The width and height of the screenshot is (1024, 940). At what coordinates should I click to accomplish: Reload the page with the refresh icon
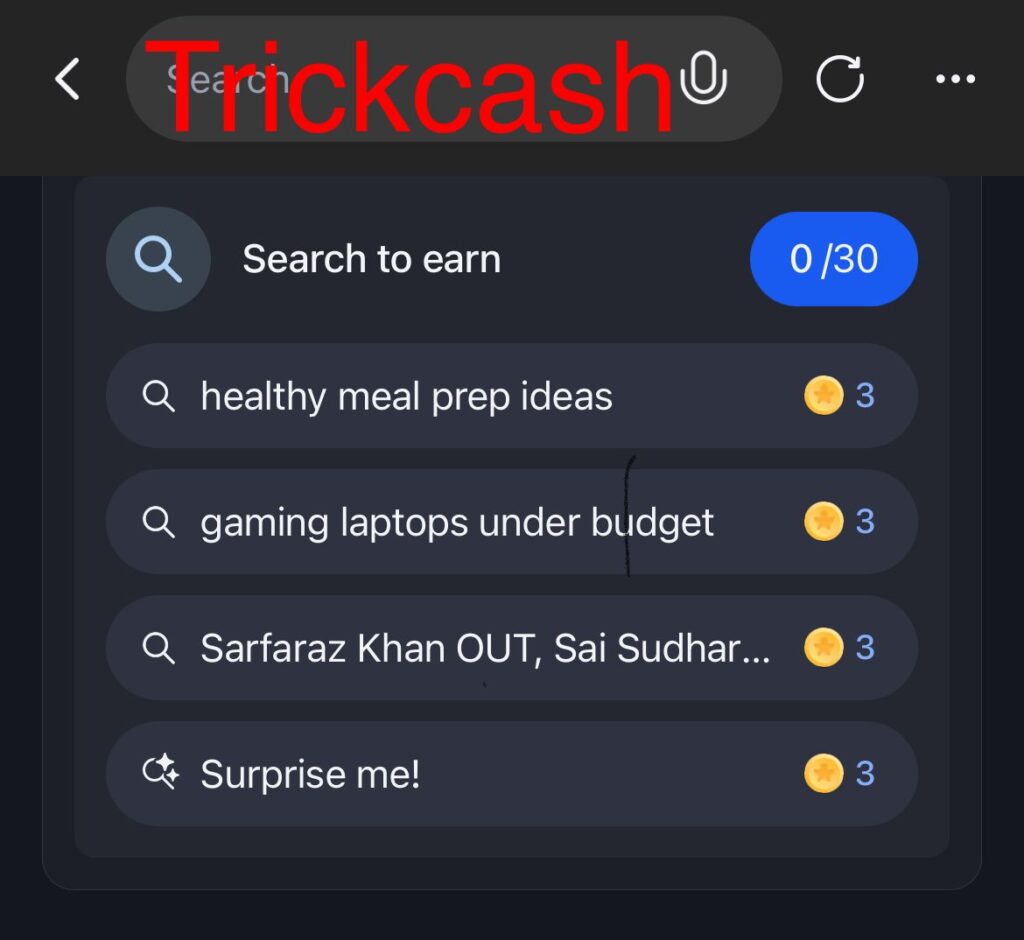[x=839, y=78]
